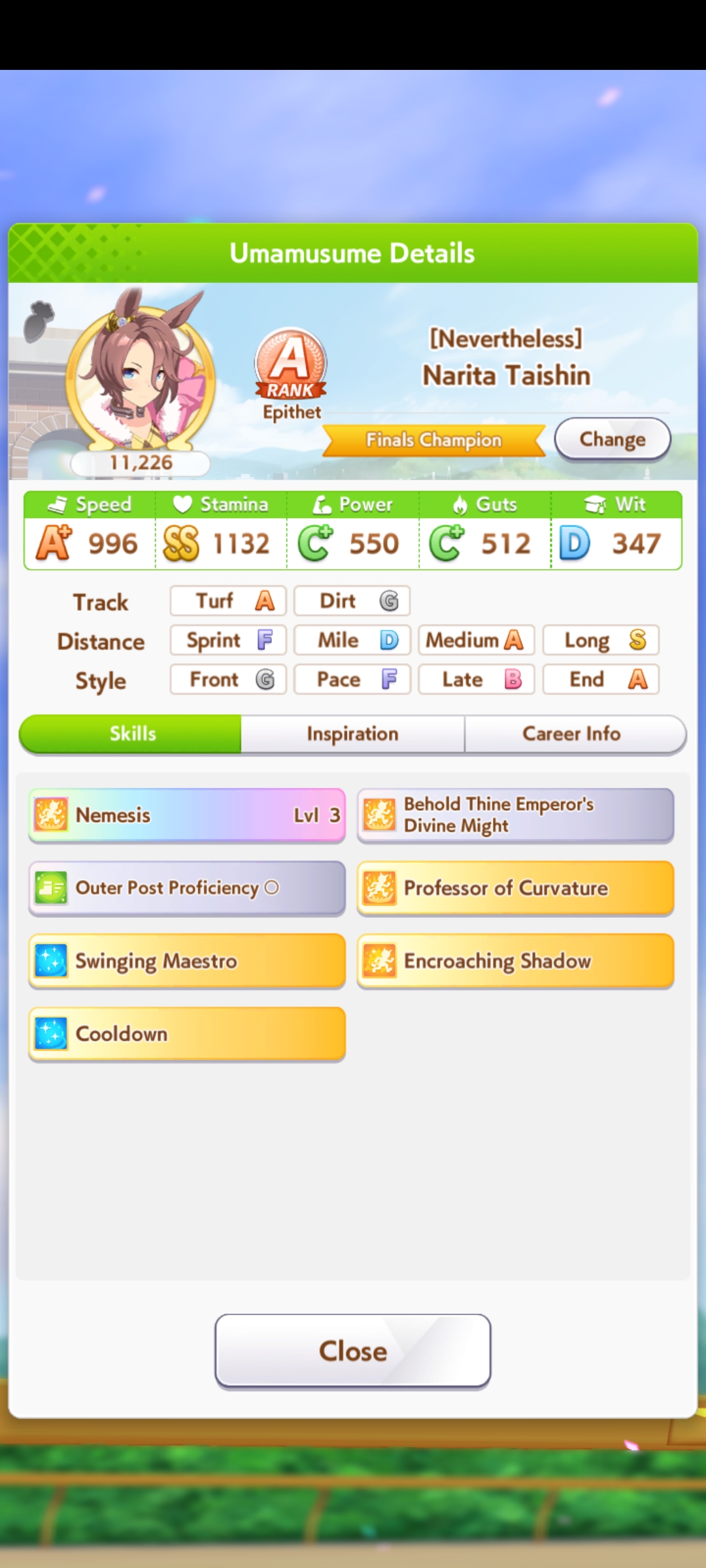This screenshot has height=1568, width=706.
Task: Show Swinging Maestro skill description
Action: tap(187, 961)
